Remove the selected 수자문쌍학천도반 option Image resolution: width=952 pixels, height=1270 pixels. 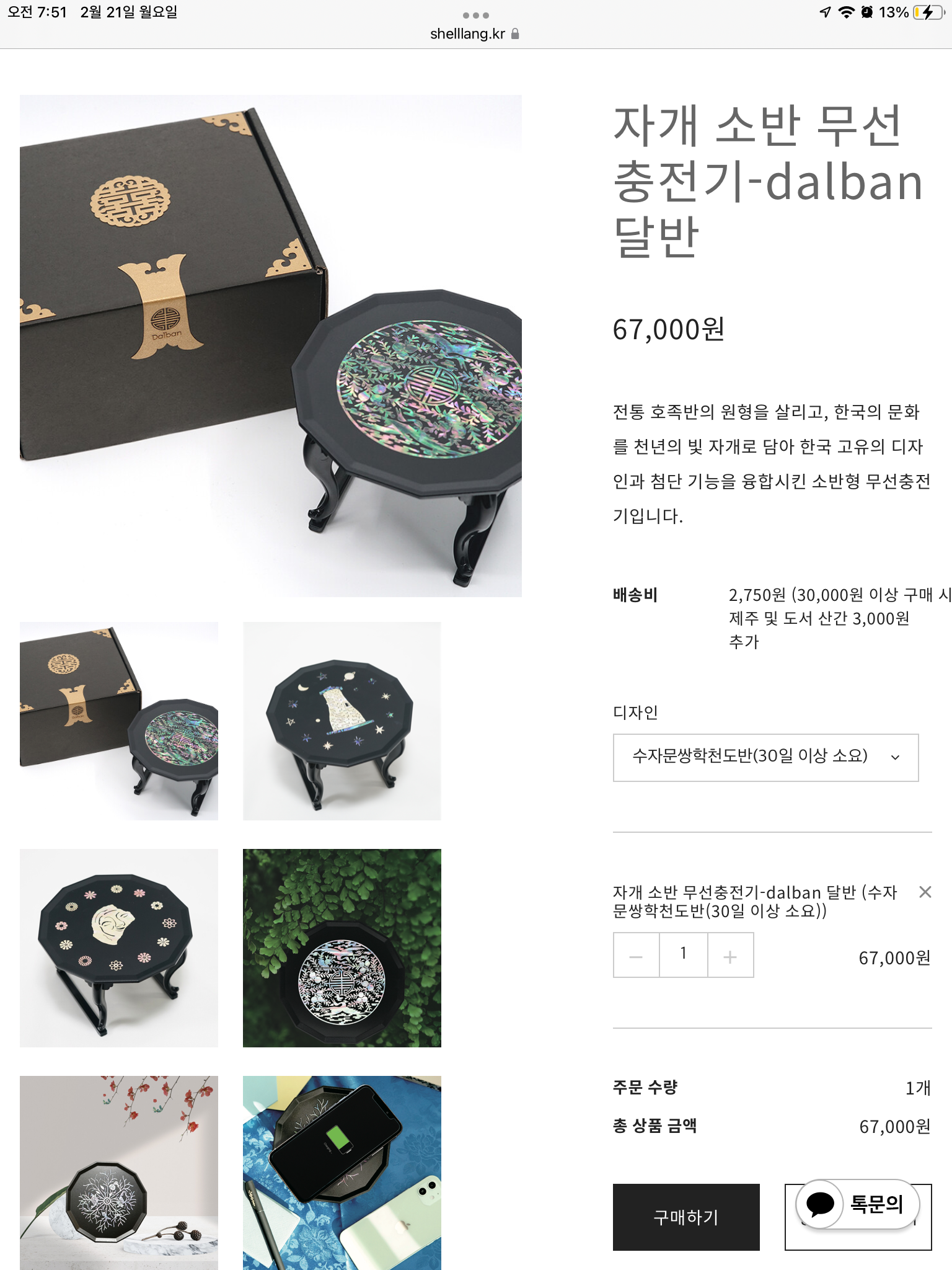pos(925,892)
